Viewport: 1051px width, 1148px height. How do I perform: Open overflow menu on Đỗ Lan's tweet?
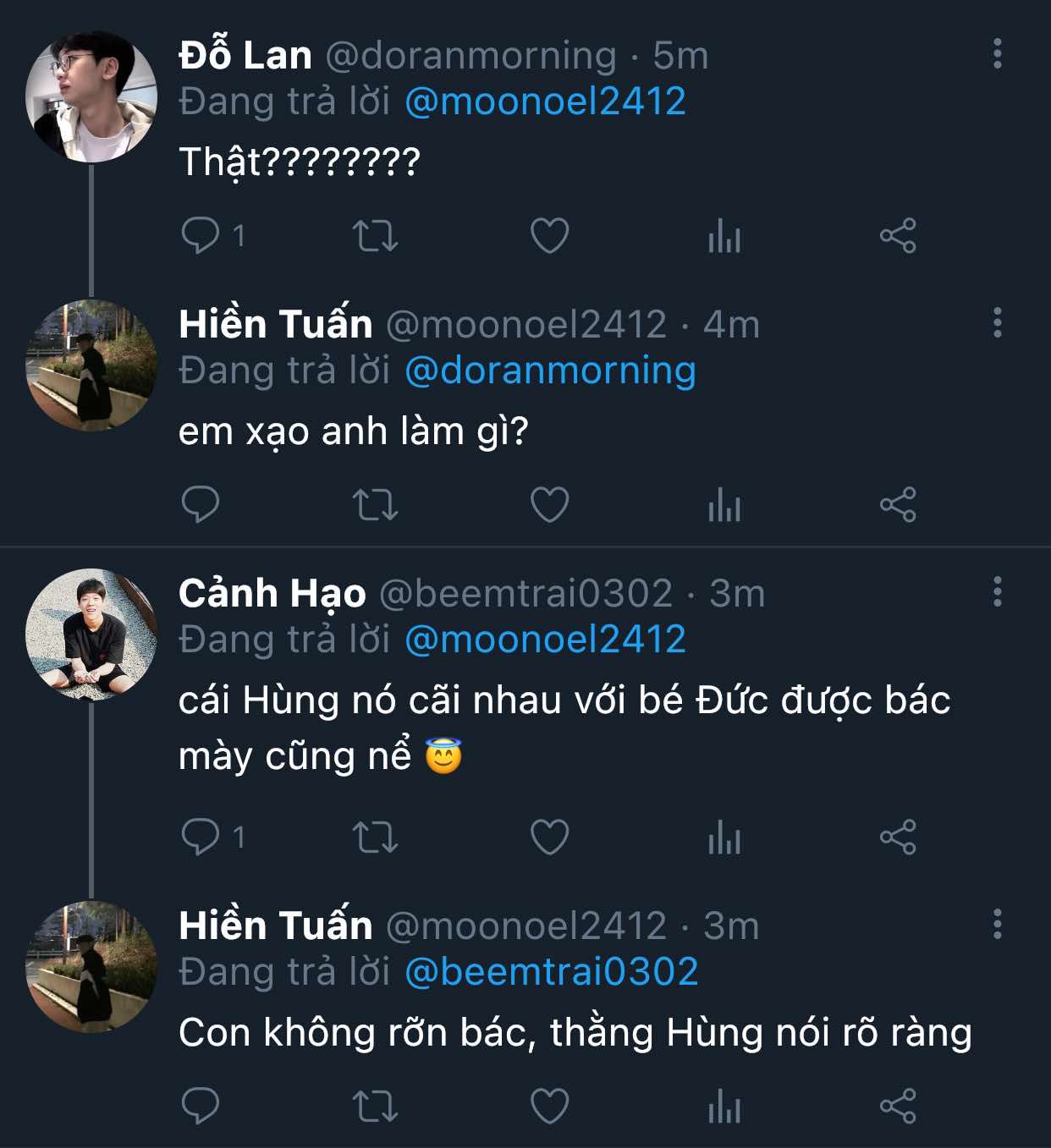998,53
